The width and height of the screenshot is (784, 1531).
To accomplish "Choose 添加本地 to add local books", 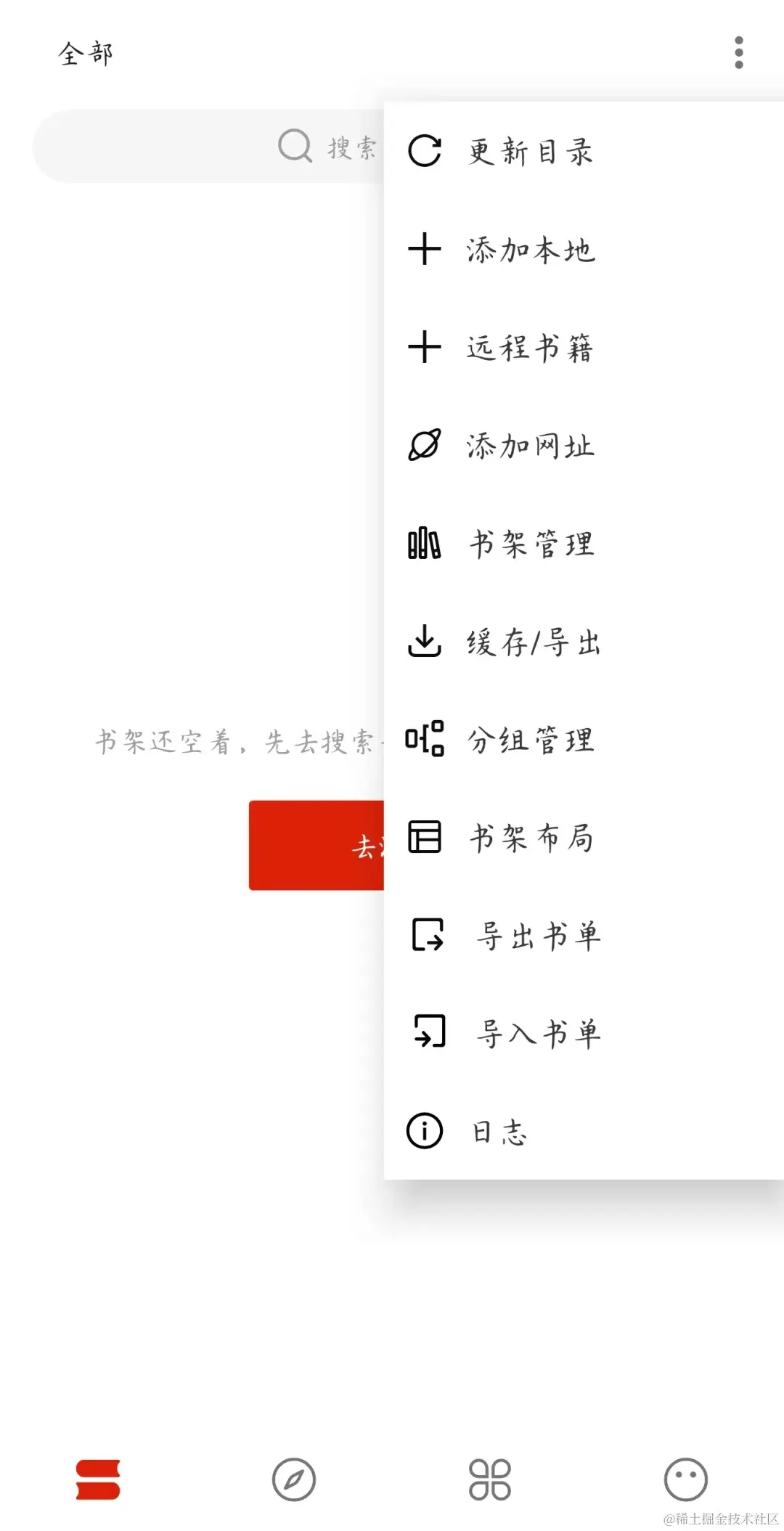I will 530,250.
